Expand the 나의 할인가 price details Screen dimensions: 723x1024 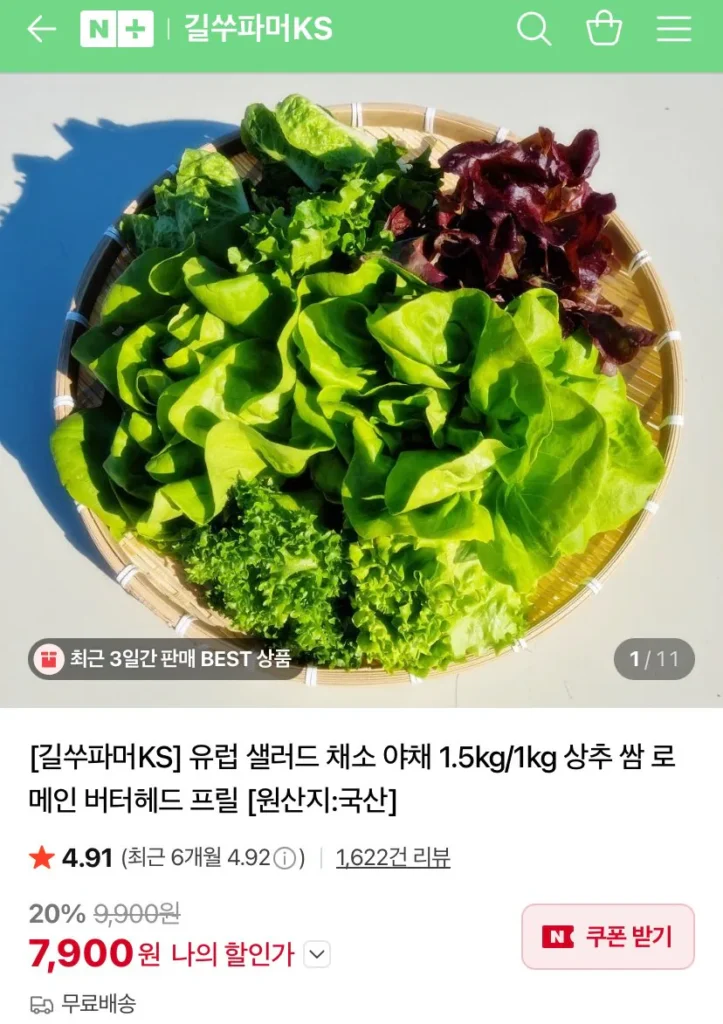[315, 955]
